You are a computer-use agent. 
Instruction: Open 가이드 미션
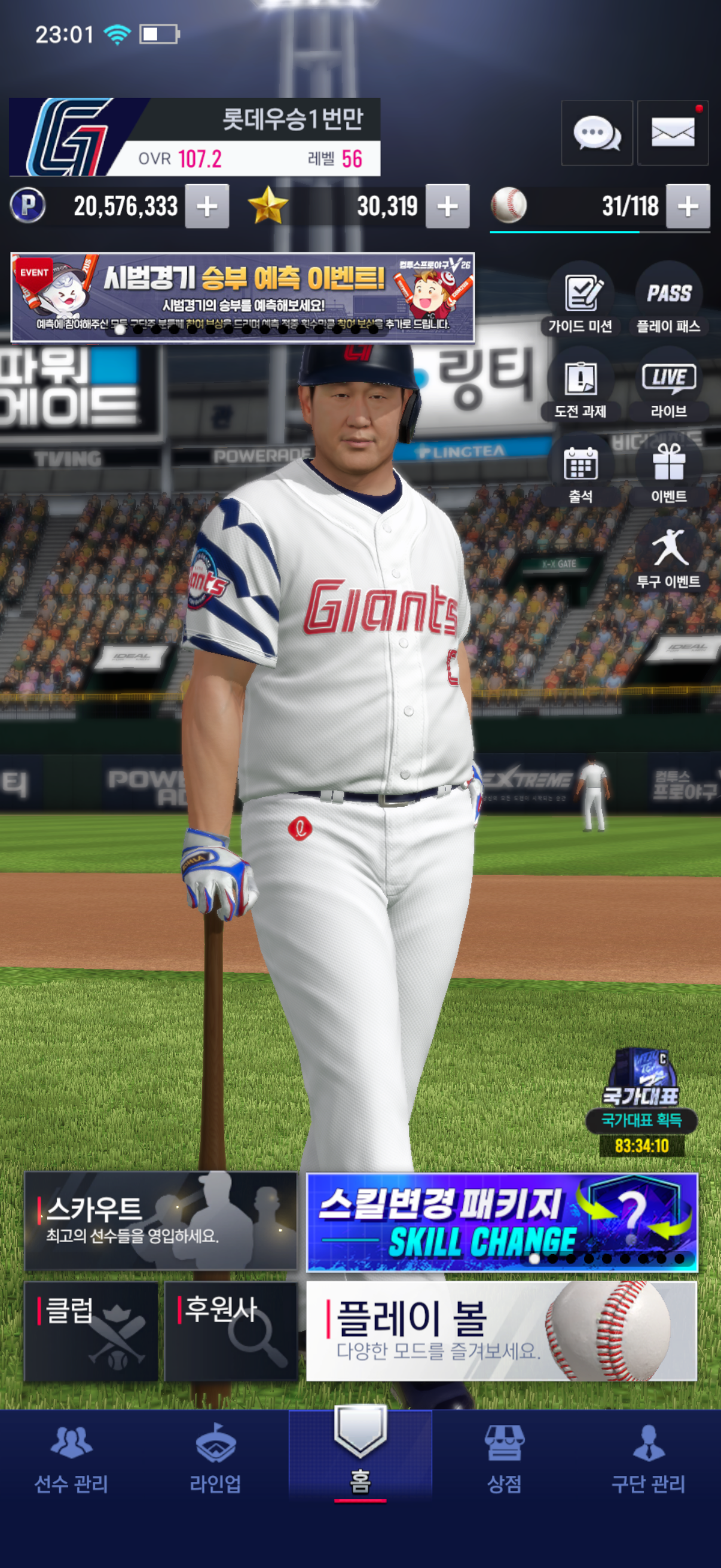pyautogui.click(x=581, y=300)
